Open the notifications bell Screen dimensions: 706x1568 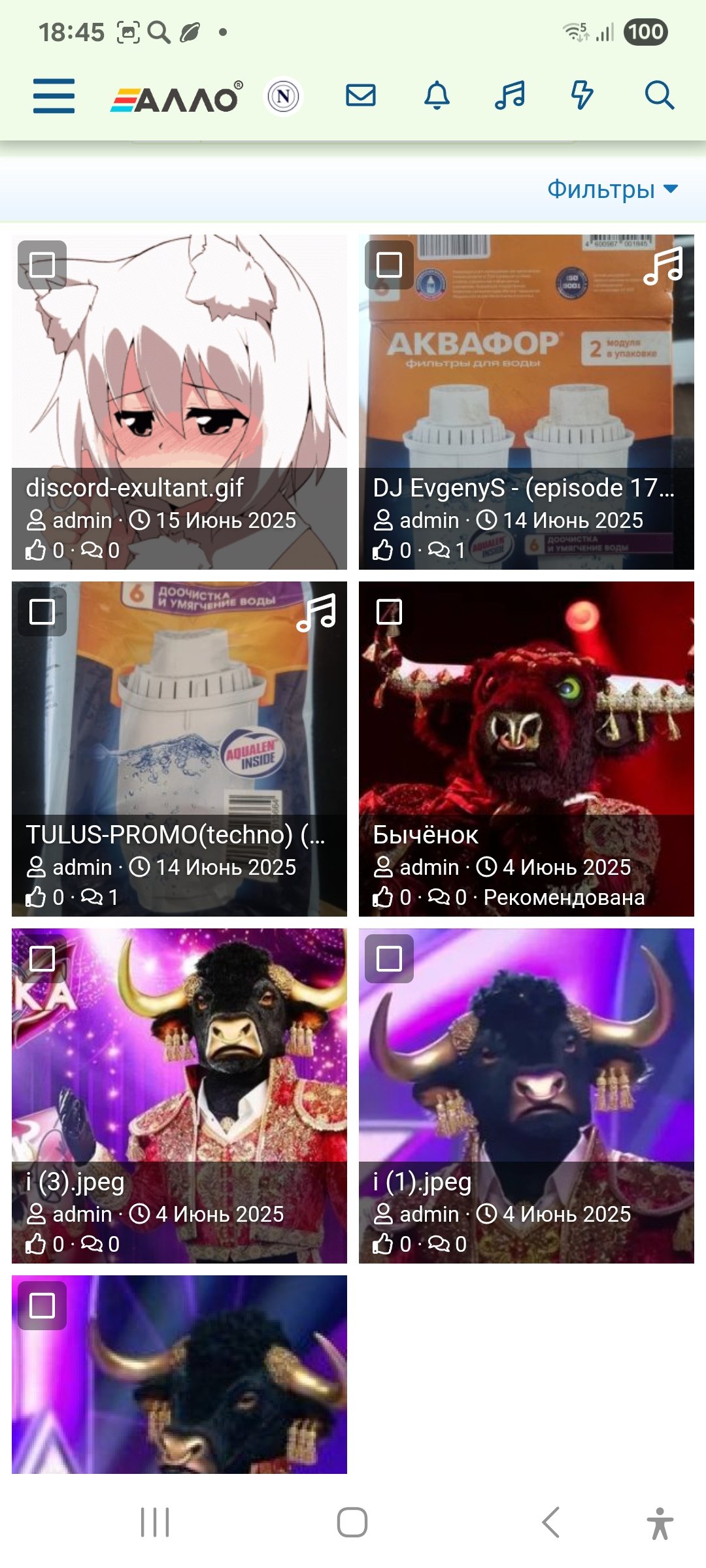437,95
